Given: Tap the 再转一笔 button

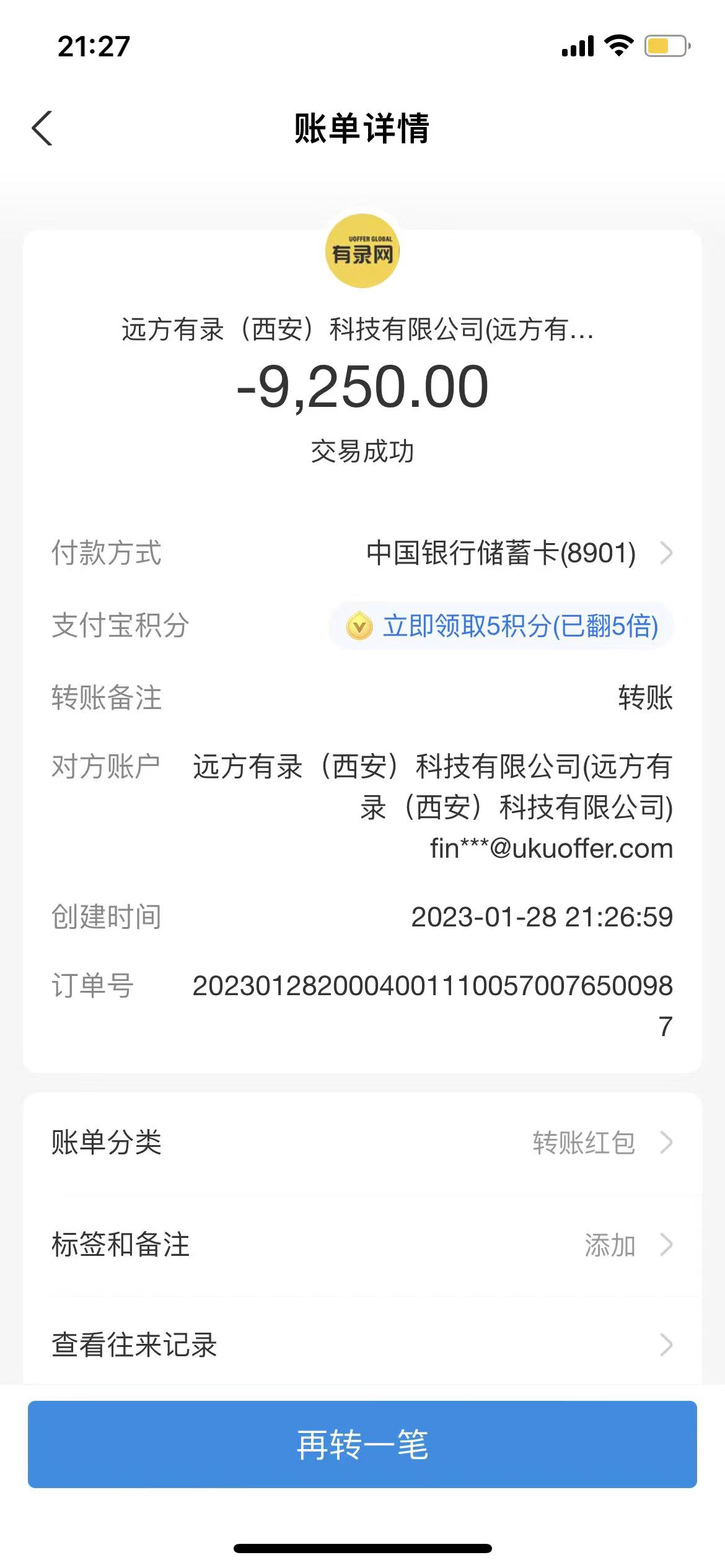Looking at the screenshot, I should [x=362, y=1444].
